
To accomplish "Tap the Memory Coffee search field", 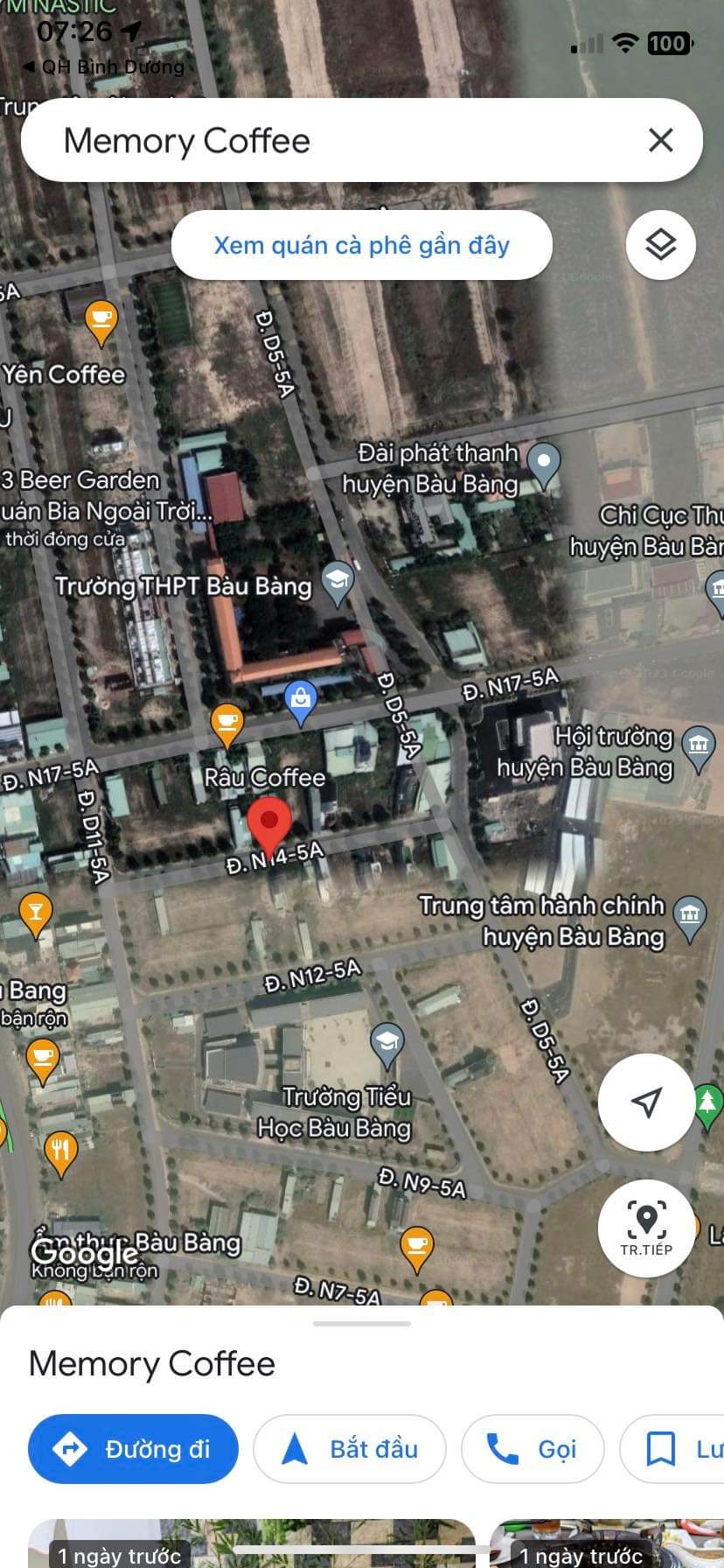I will 332,140.
